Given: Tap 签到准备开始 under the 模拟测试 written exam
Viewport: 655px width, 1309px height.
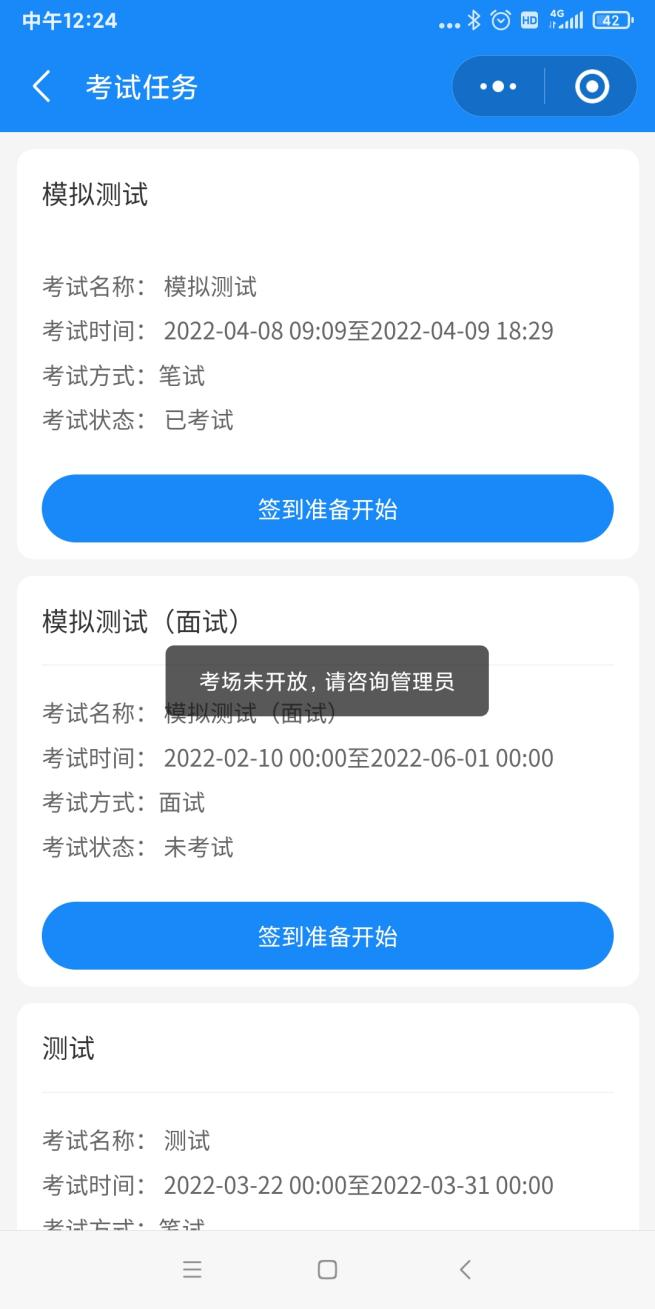Looking at the screenshot, I should pos(327,509).
